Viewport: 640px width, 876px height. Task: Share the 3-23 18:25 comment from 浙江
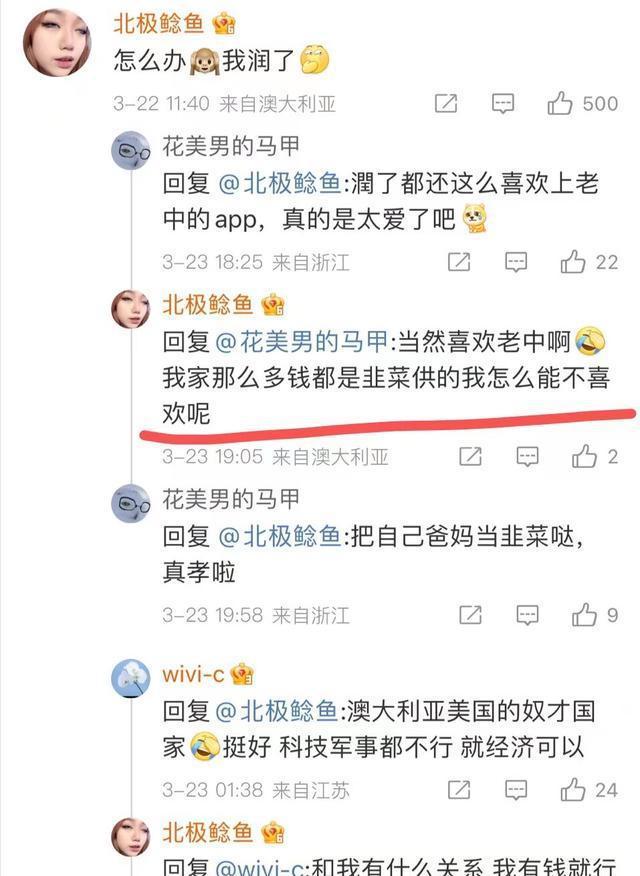458,262
